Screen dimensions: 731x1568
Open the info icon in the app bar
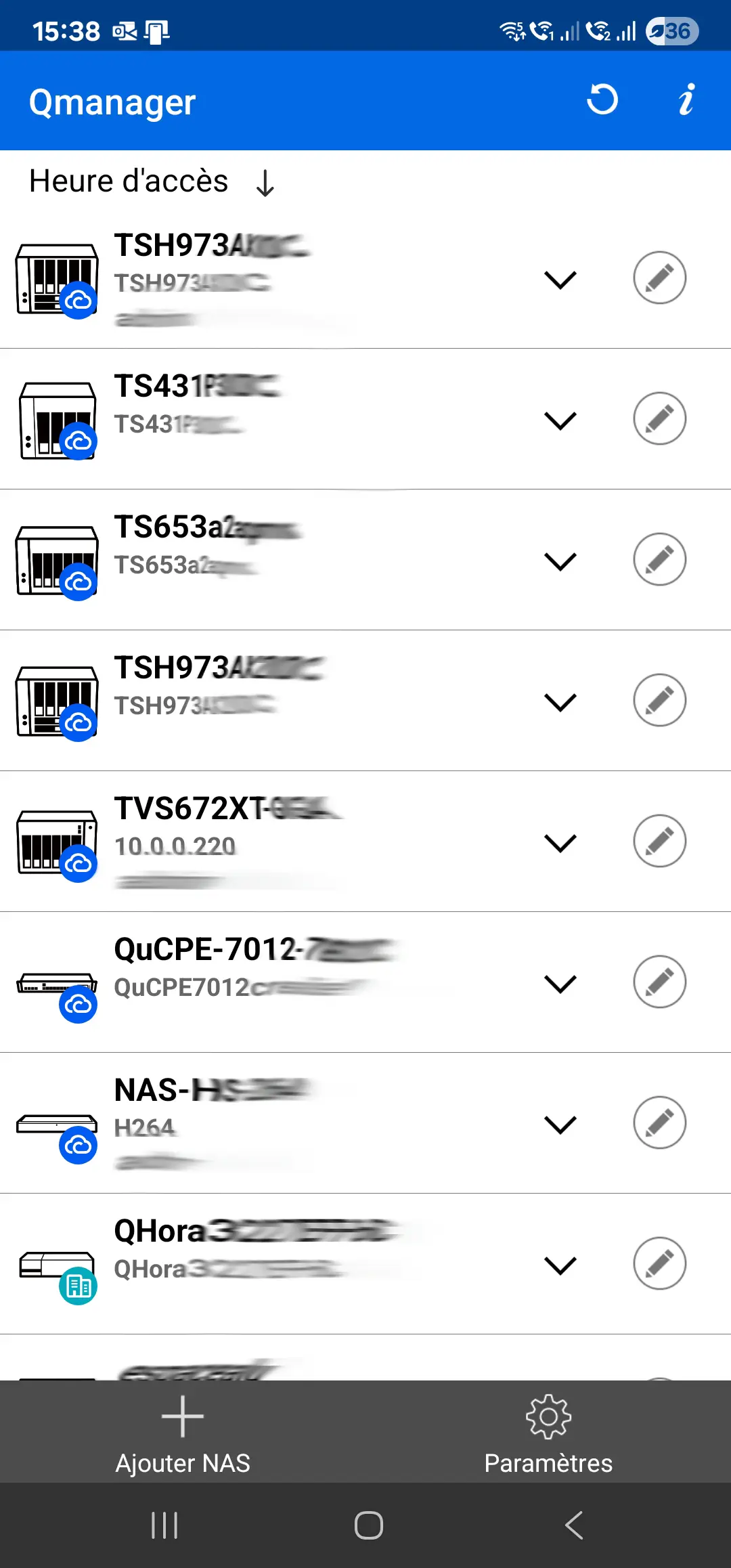pos(686,100)
